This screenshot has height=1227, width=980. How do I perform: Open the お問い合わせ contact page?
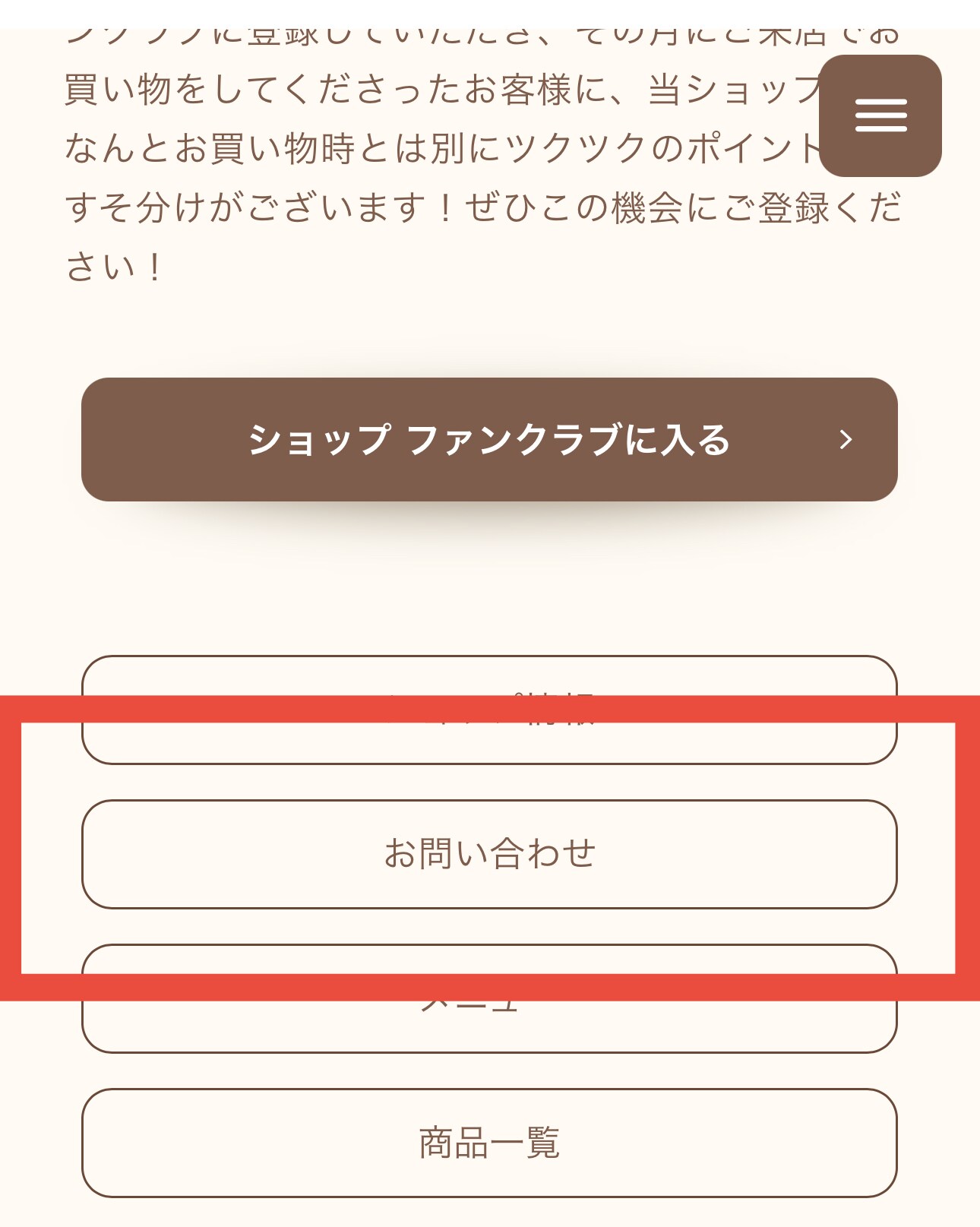[489, 853]
